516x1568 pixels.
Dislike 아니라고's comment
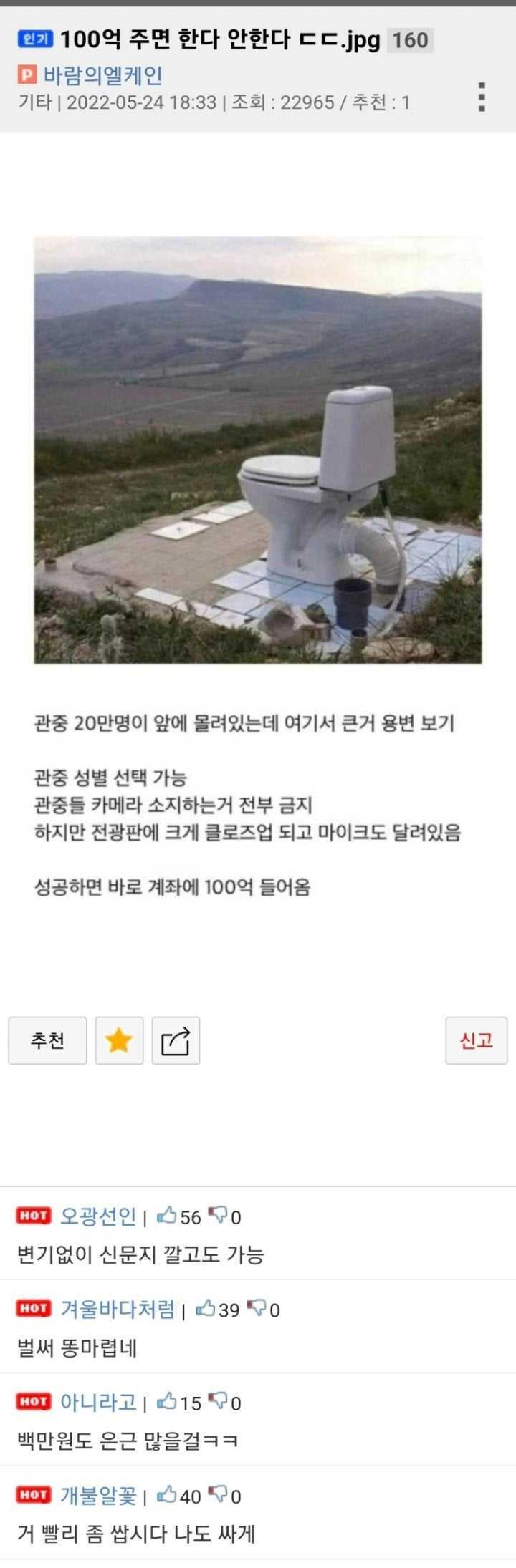pyautogui.click(x=217, y=1402)
